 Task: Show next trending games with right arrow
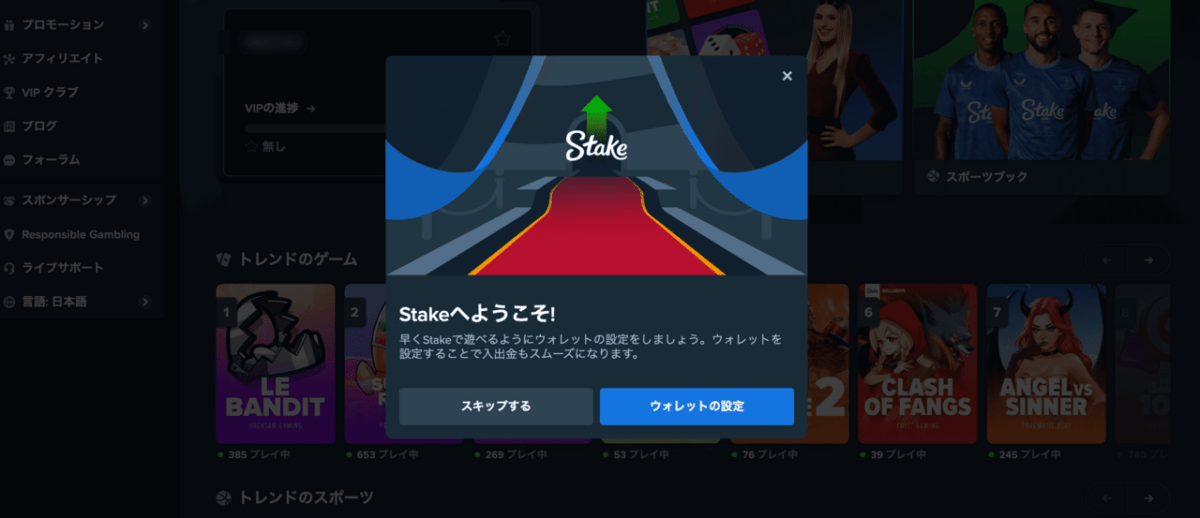(1149, 260)
